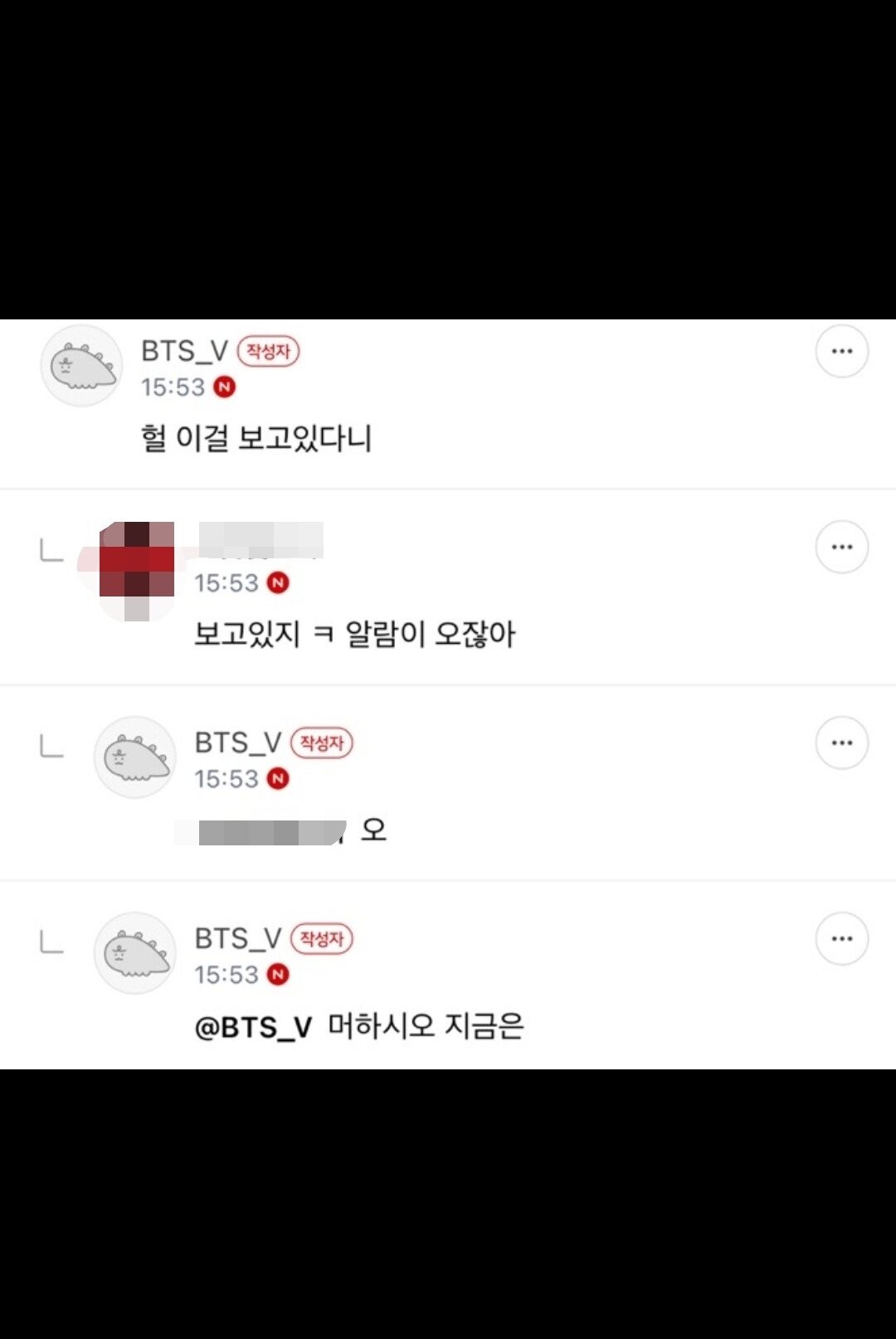This screenshot has width=896, height=1339.
Task: Open overflow menu on "머하시오 지금은" reply
Action: point(842,938)
